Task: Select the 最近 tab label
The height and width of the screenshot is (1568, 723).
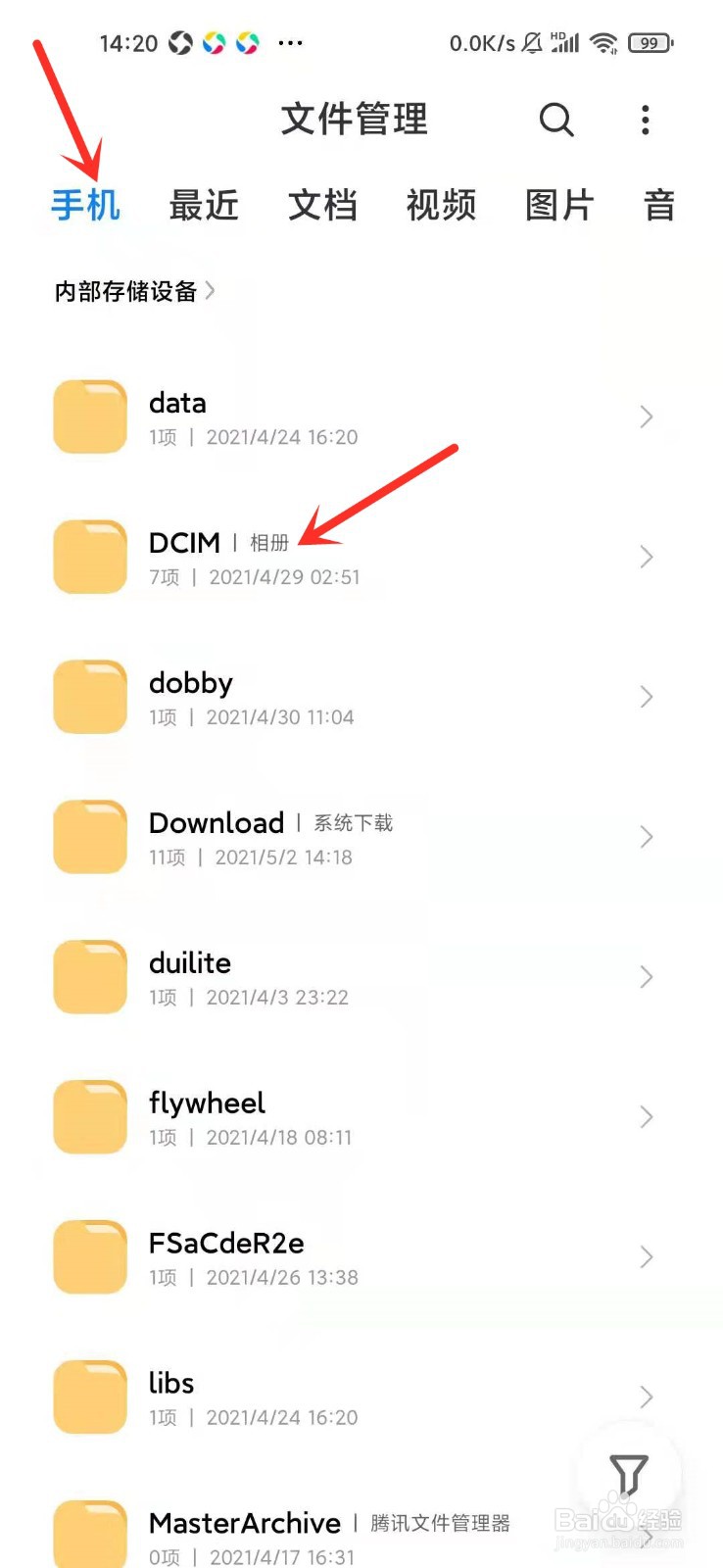Action: (204, 205)
